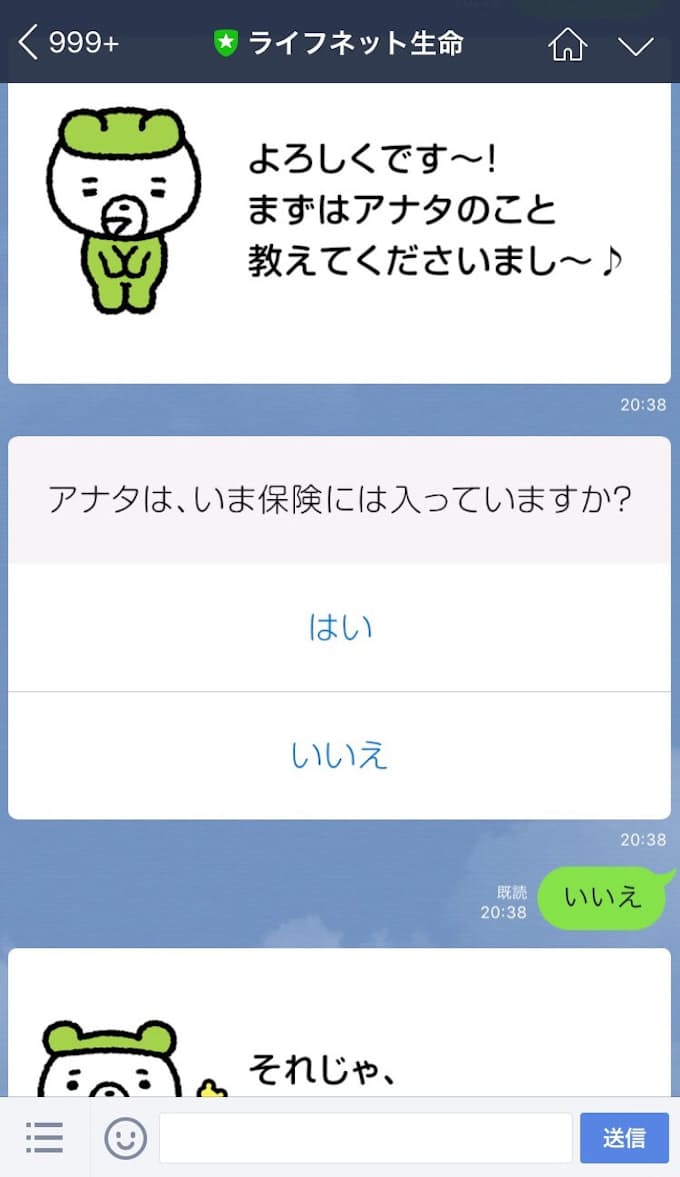
Task: Answer はい to the insurance question
Action: (x=340, y=628)
